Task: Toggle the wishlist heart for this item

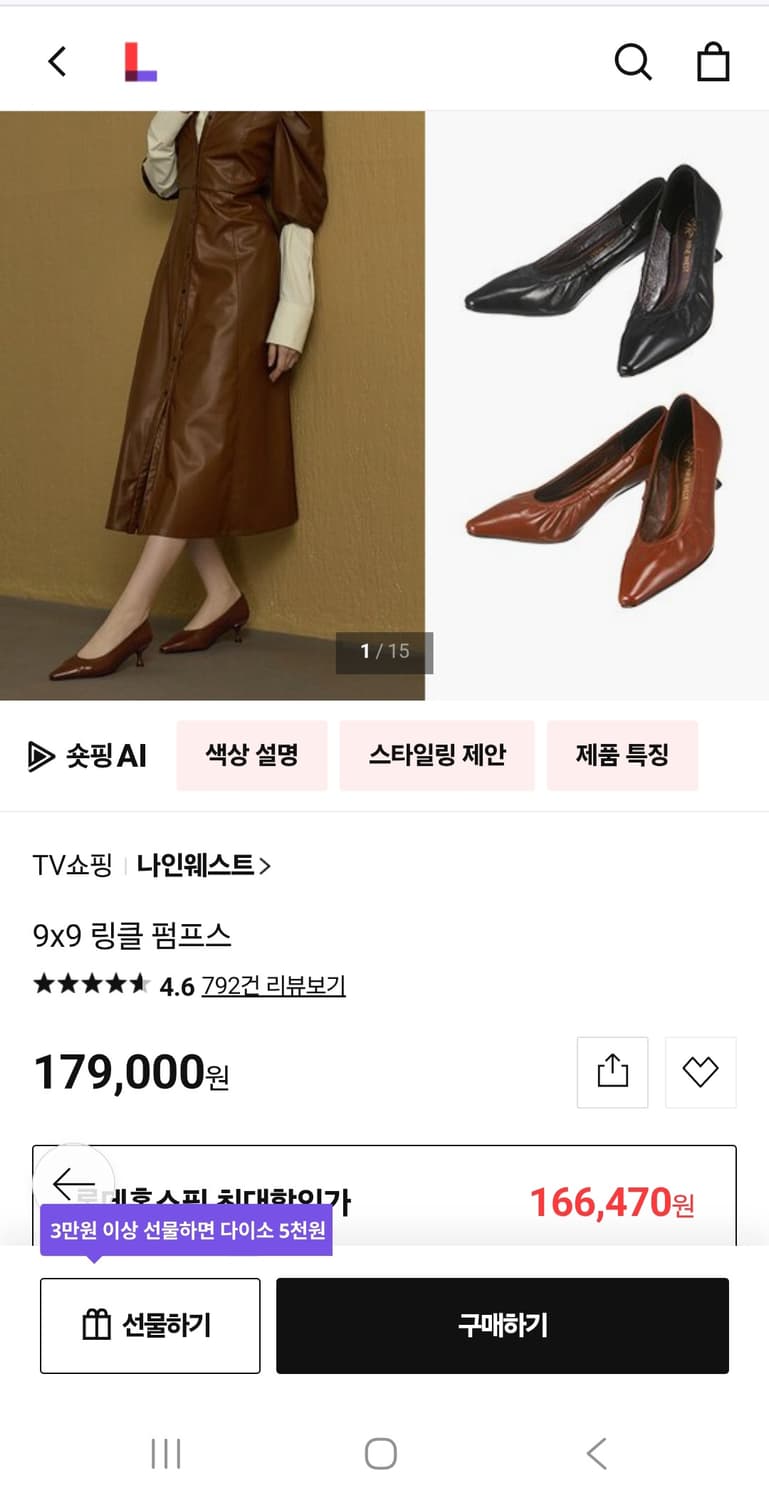Action: pyautogui.click(x=700, y=1071)
